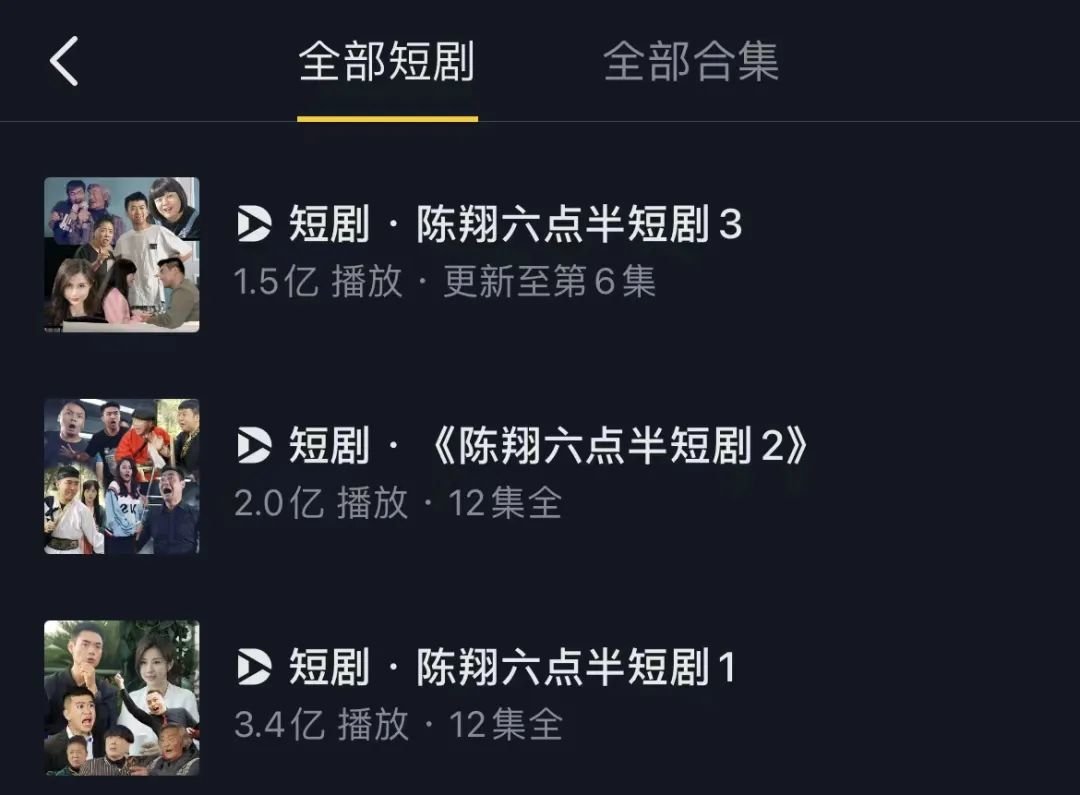Switch to the 全部合集 tab
1080x795 pixels.
[691, 62]
